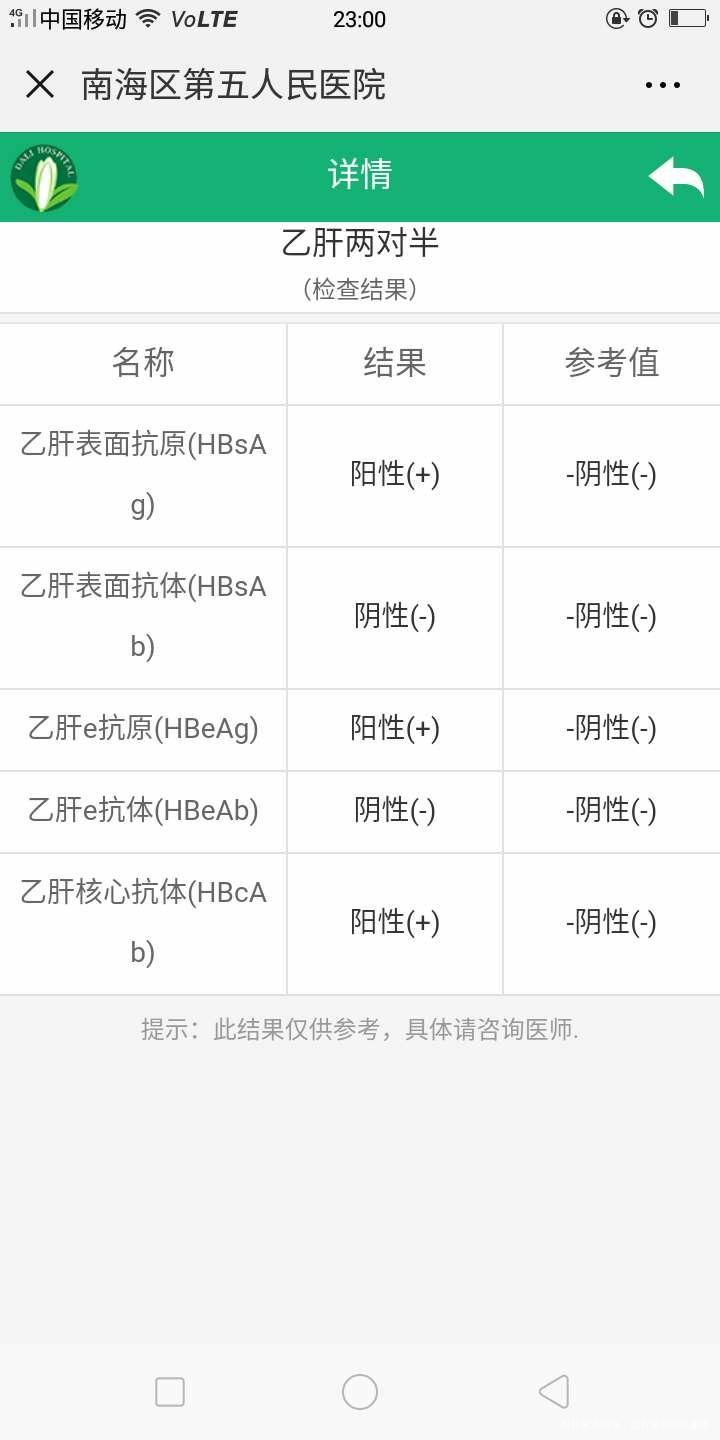Select the 乙肝核心抗体(HBcAb) row
The height and width of the screenshot is (1440, 720).
click(142, 922)
